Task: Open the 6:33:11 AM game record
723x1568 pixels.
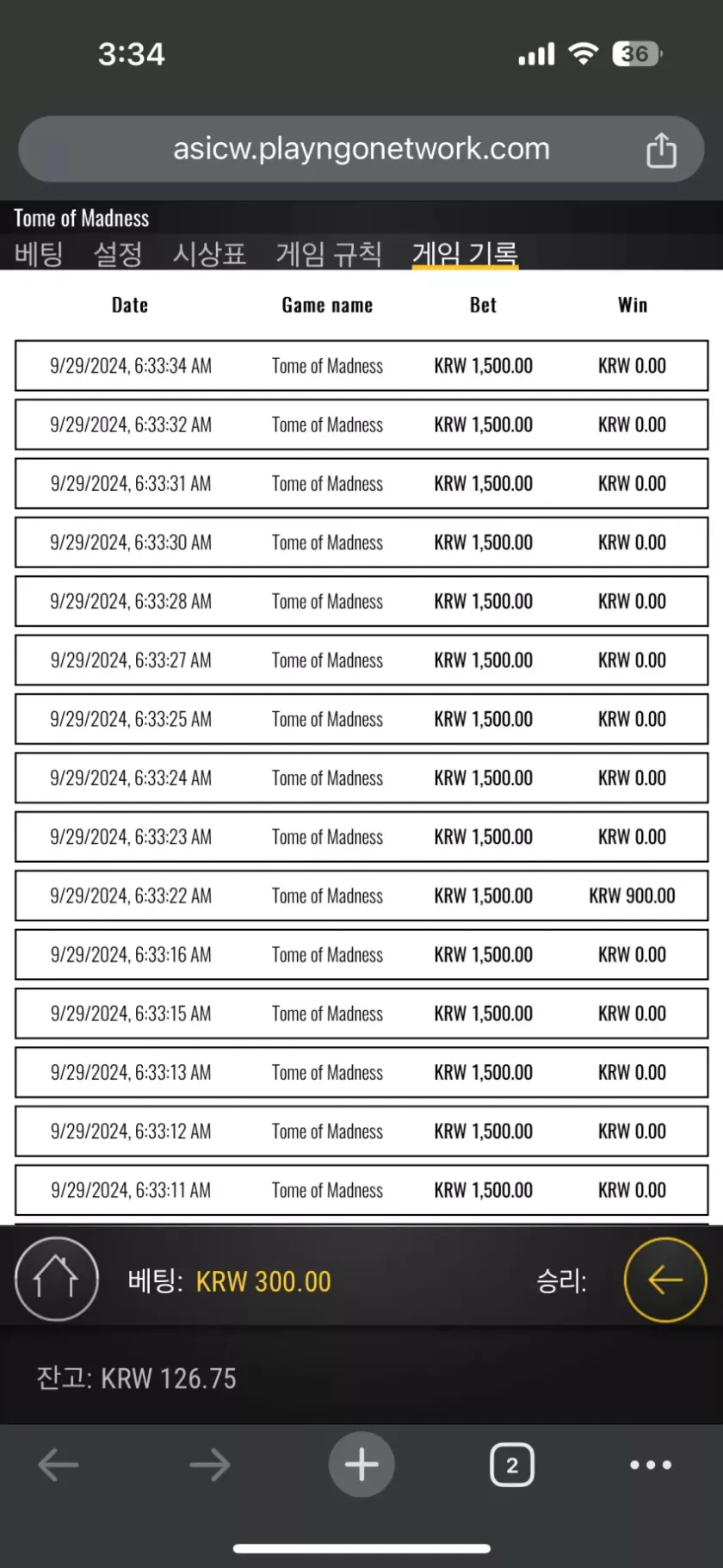Action: pos(361,1190)
